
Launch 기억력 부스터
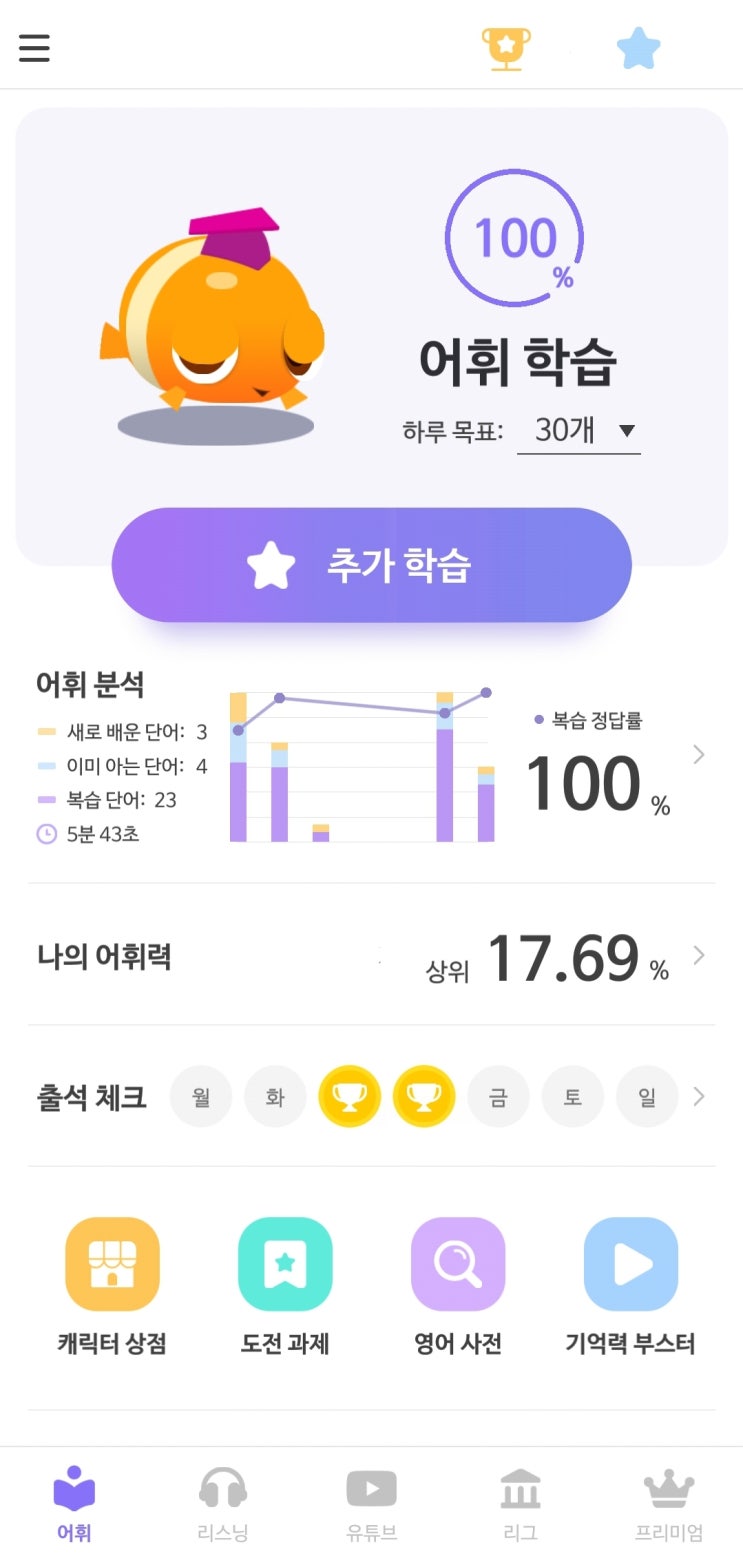coord(630,1284)
